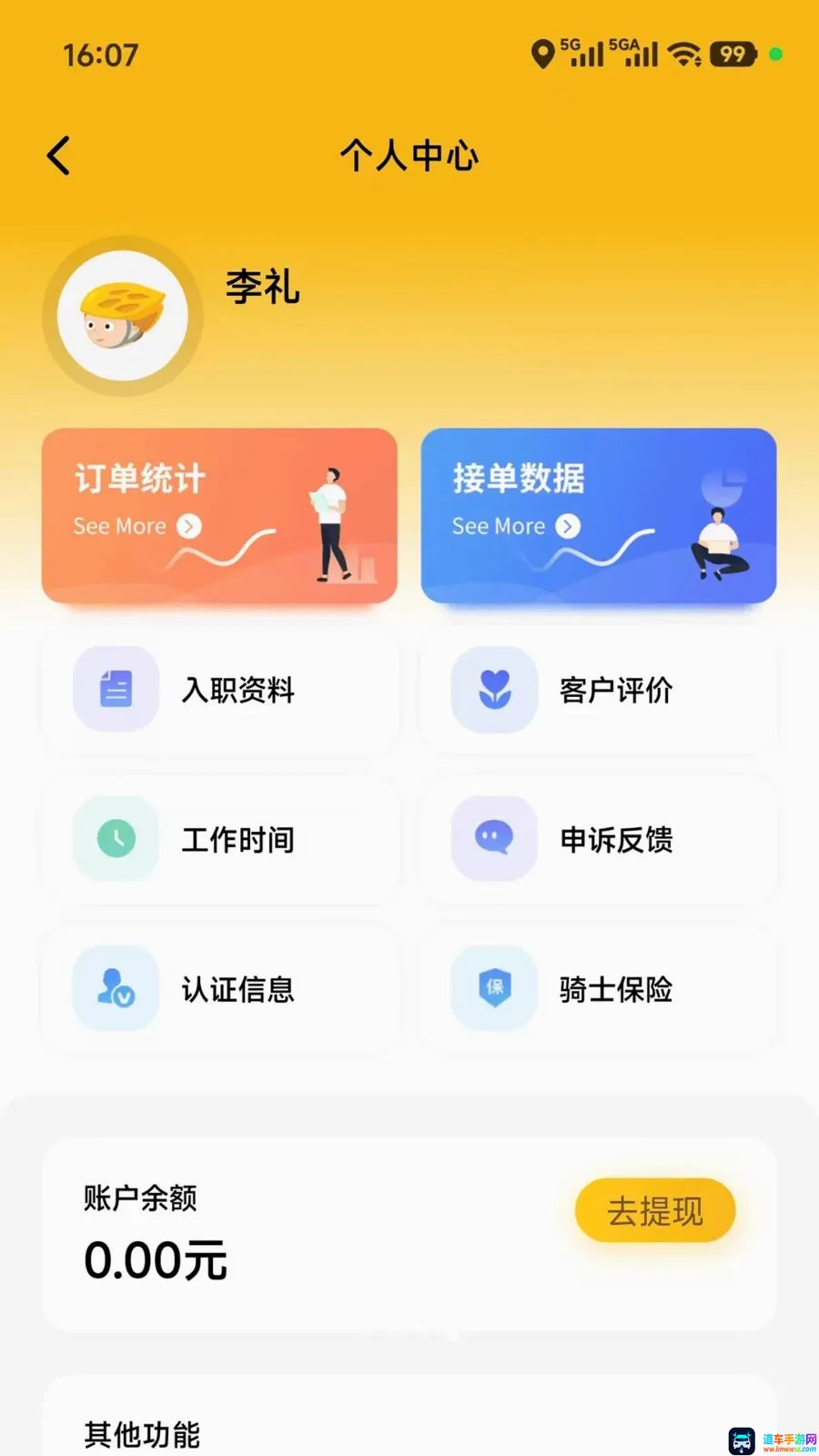
Task: Tap the 去提现 button
Action: [655, 1210]
